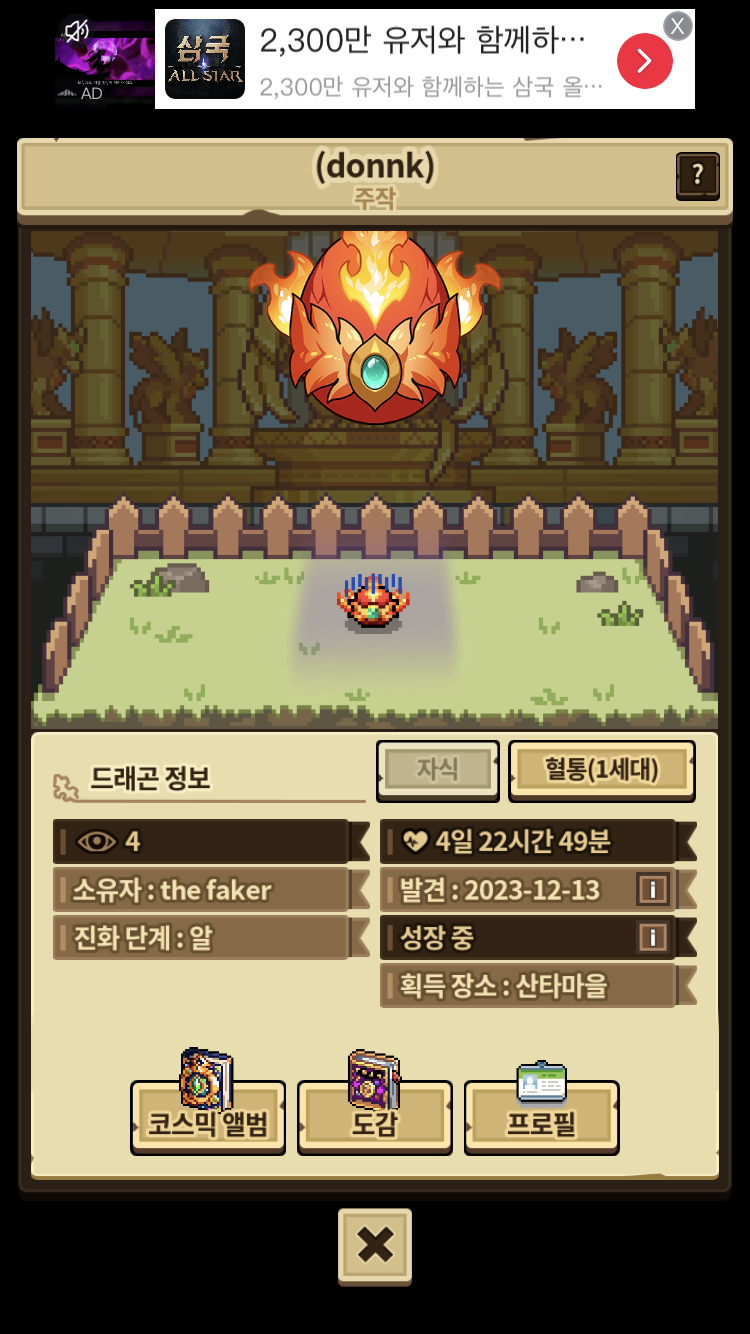Unmute the ad video sound
750x1334 pixels.
pos(77,32)
